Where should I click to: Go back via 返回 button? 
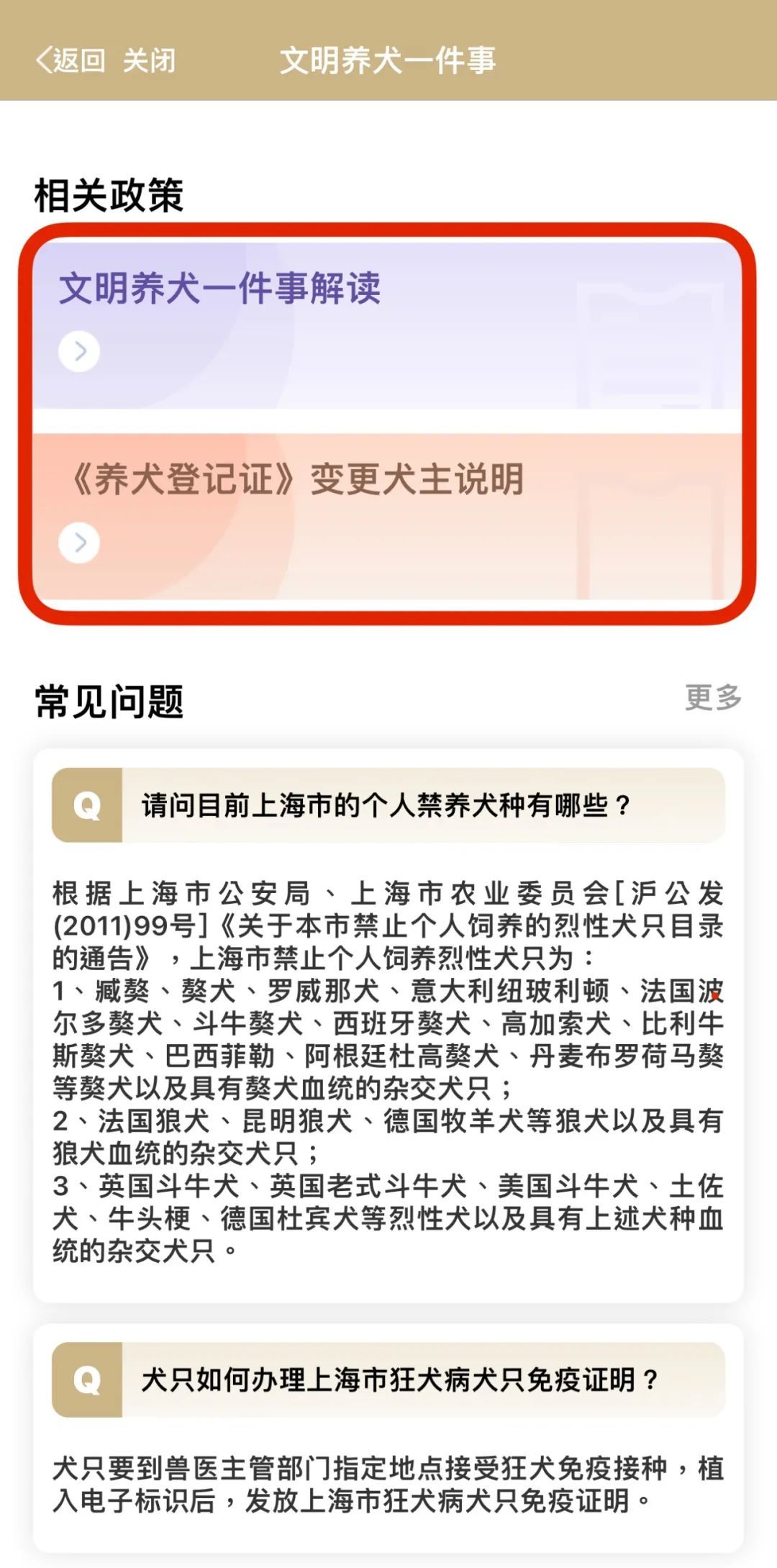click(x=71, y=60)
